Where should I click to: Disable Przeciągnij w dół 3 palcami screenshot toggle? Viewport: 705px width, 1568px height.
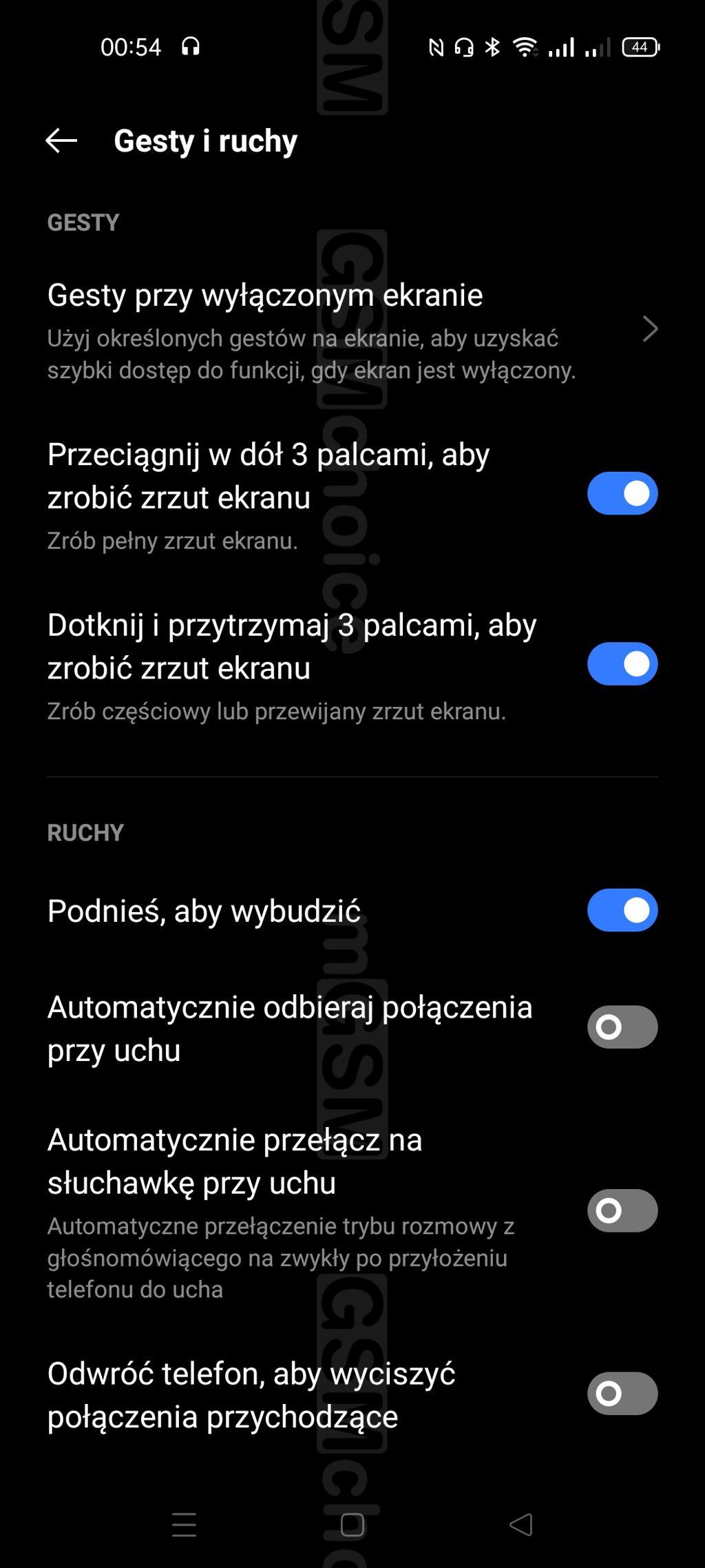(622, 493)
